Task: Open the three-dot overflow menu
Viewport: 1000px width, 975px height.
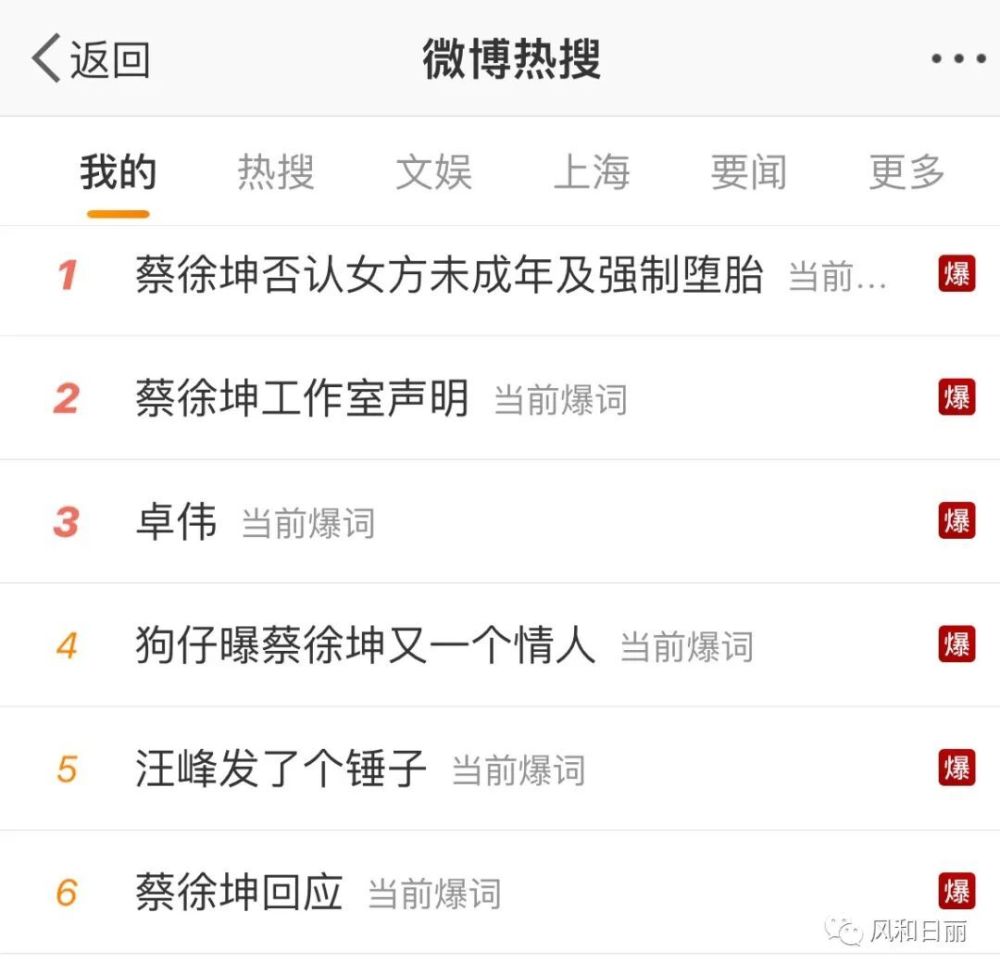Action: 958,59
